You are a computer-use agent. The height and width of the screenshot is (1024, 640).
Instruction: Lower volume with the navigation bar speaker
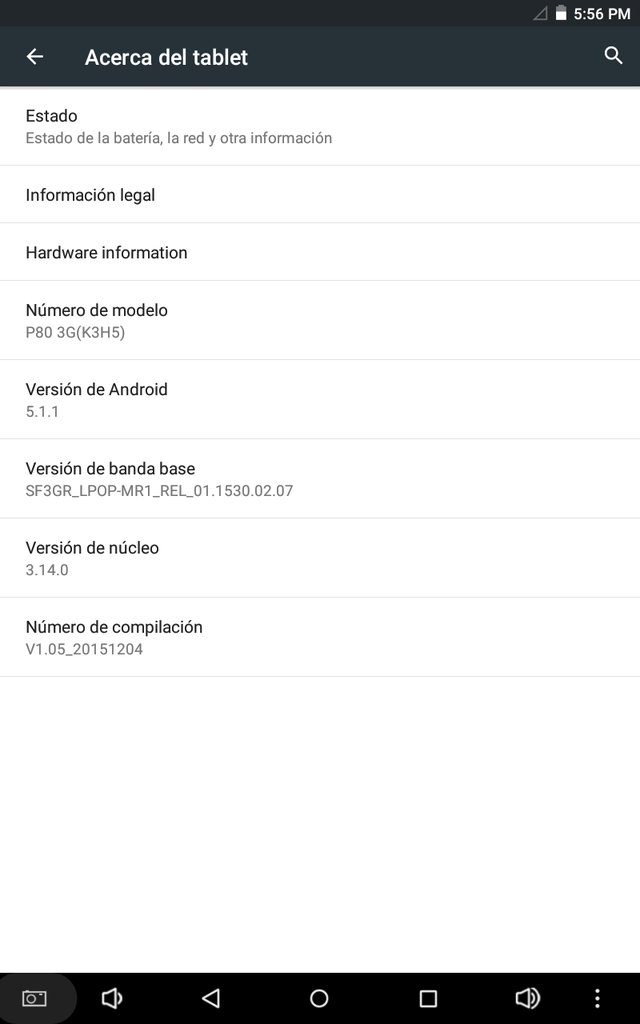click(x=112, y=998)
